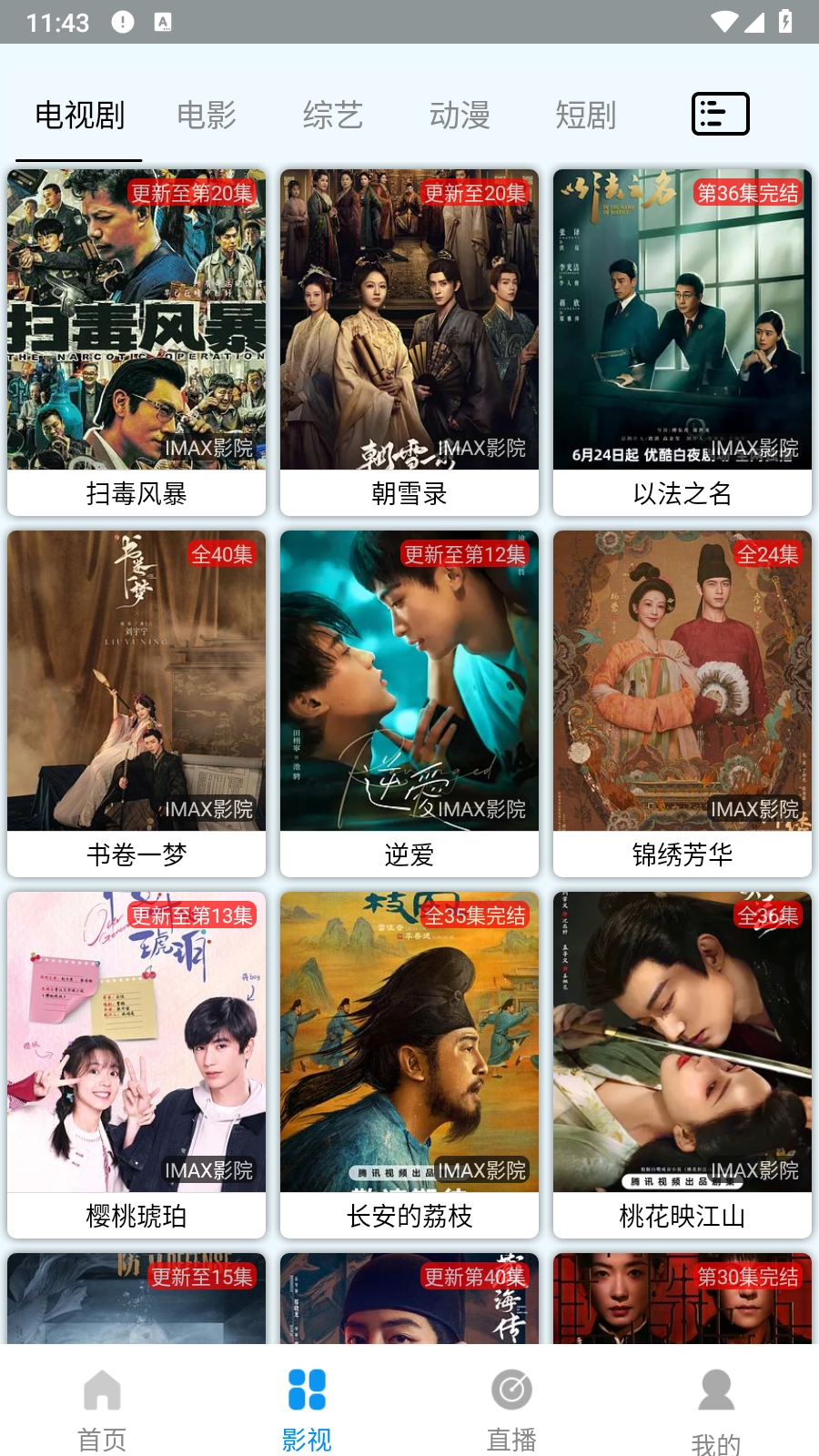Open the 短剧 short drama tab

tap(583, 116)
